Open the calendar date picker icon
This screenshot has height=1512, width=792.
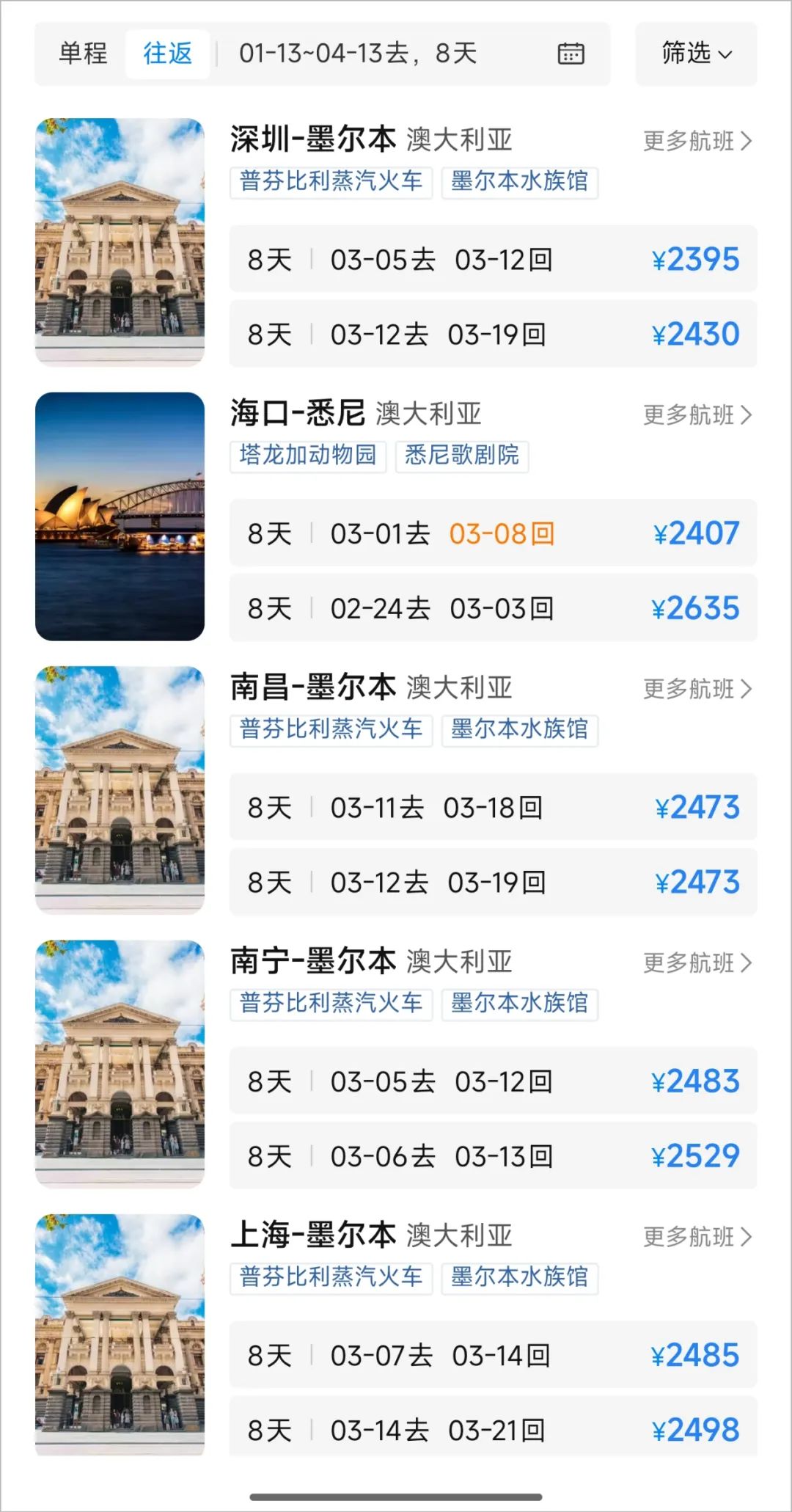click(x=571, y=54)
